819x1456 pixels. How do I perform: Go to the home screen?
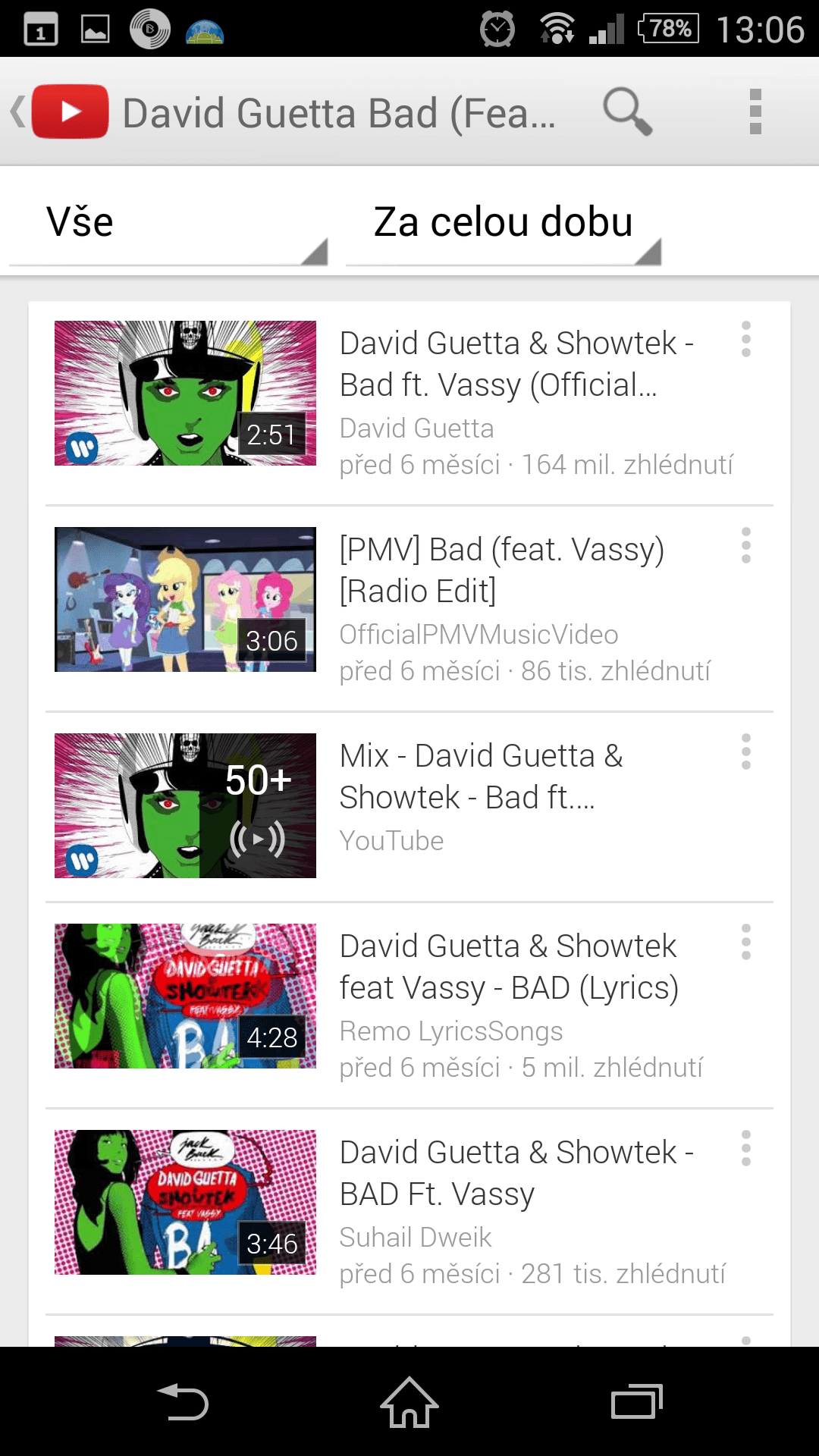point(409,1401)
